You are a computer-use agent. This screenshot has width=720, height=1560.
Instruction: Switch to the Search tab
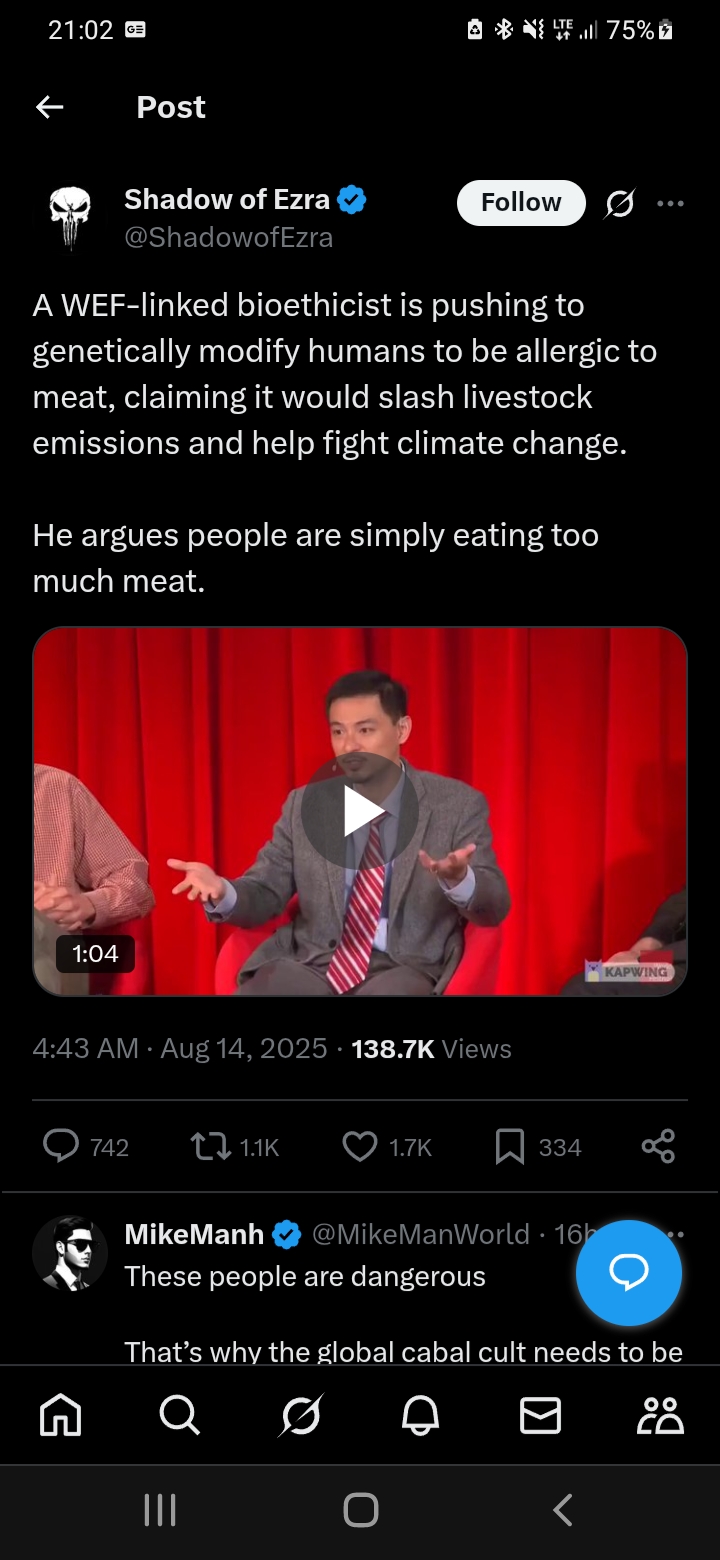[x=180, y=1415]
